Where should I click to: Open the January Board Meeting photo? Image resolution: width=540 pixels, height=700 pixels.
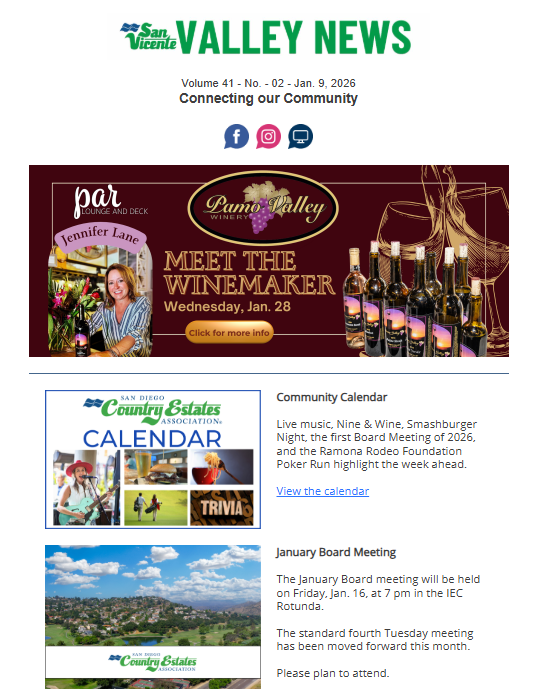[153, 617]
